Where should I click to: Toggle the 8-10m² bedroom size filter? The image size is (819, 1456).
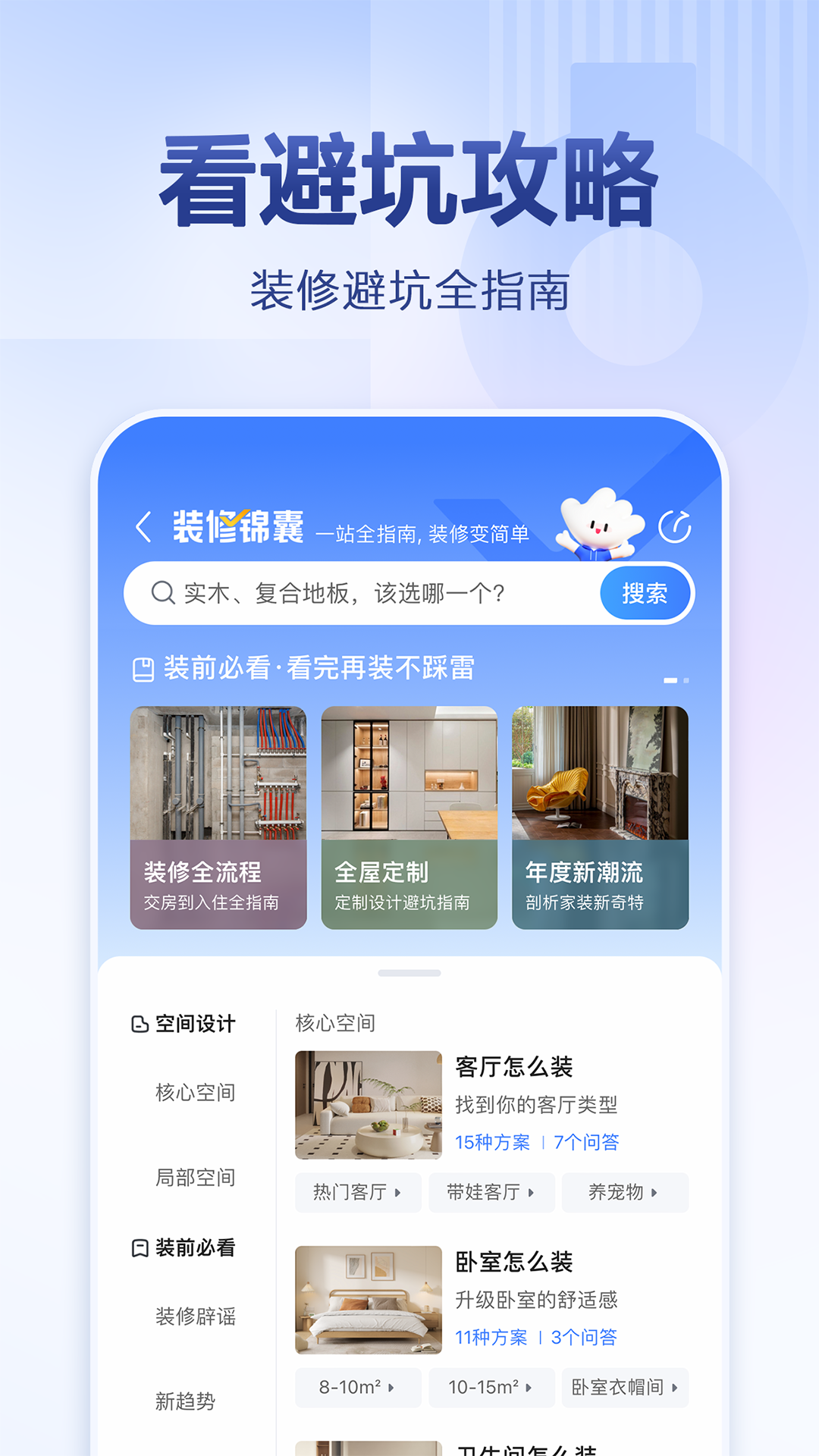tap(358, 1388)
